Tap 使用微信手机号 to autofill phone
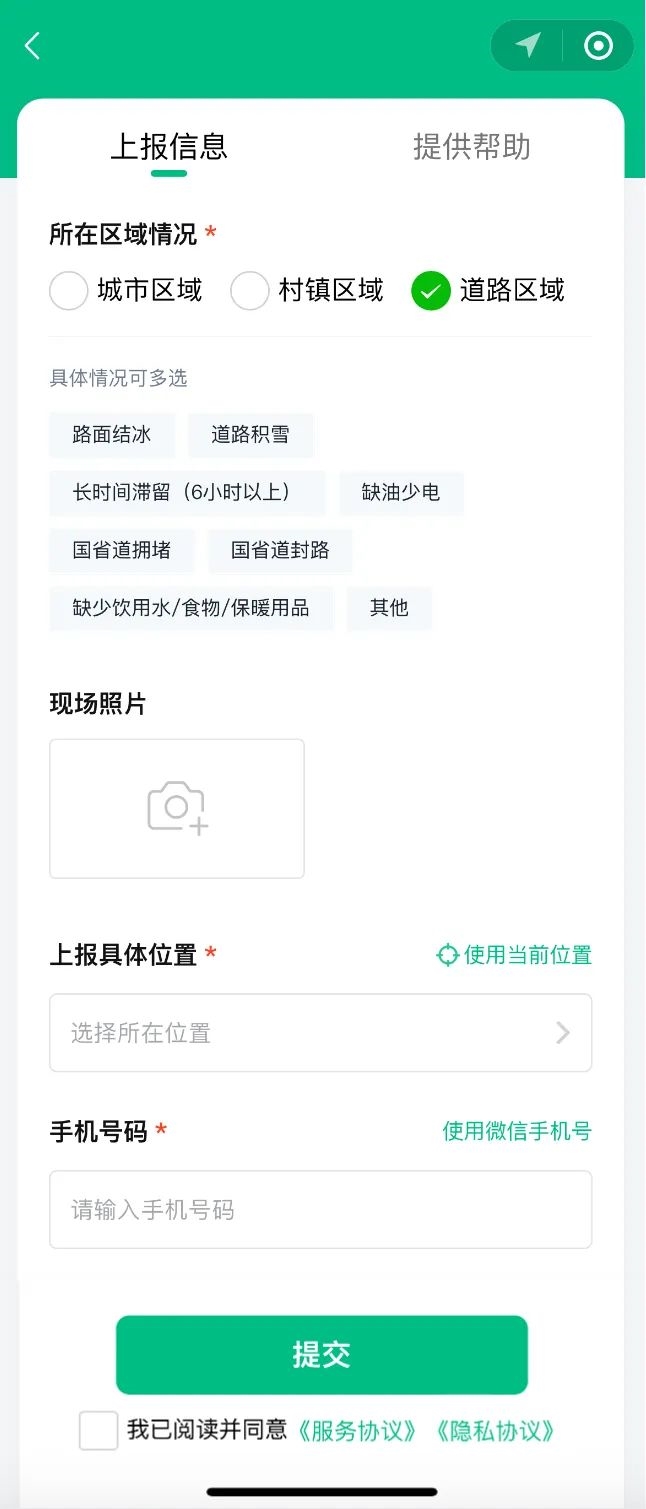This screenshot has width=646, height=1509. tap(517, 1131)
